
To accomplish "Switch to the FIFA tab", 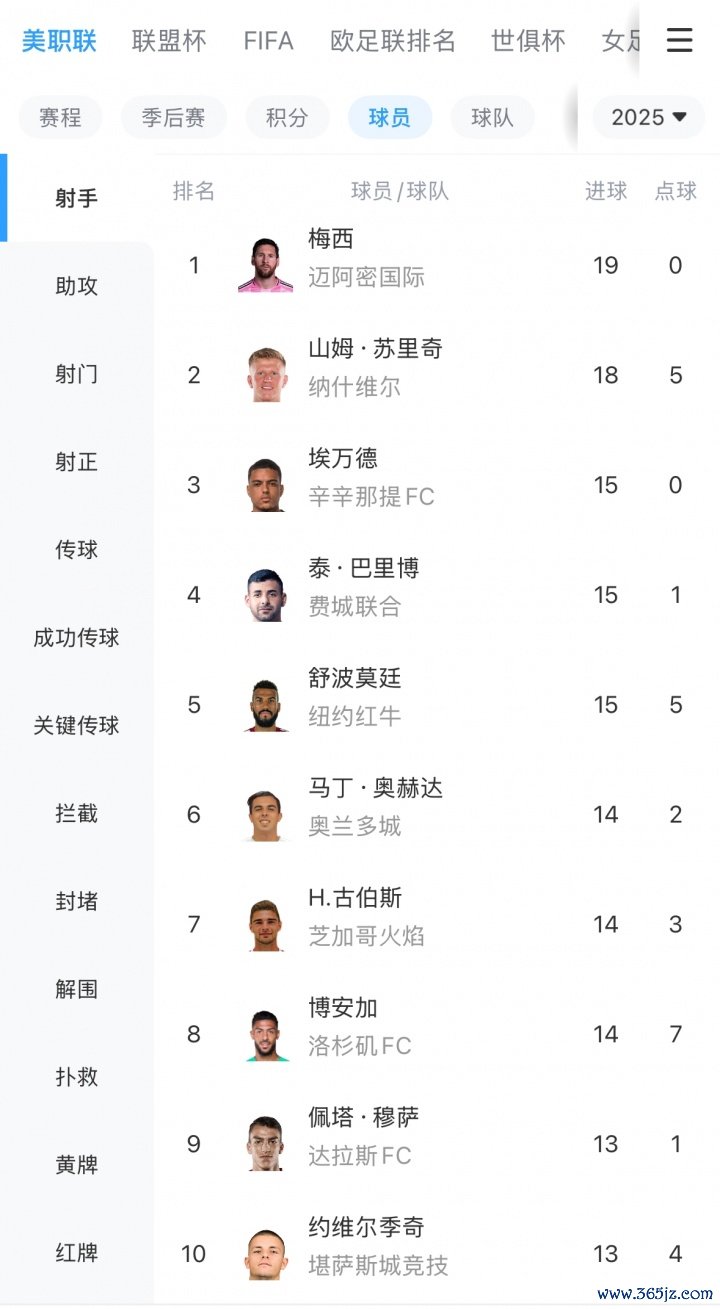I will tap(268, 41).
